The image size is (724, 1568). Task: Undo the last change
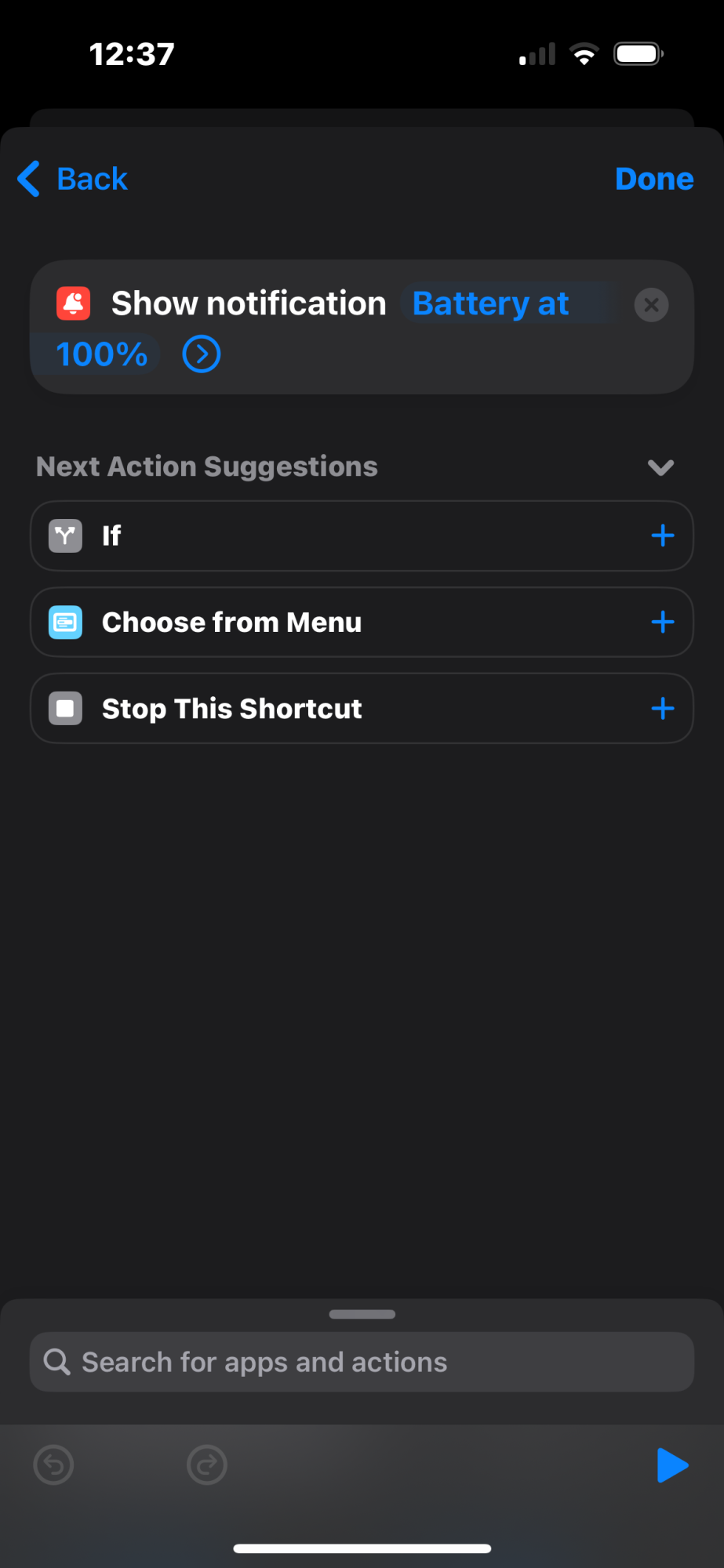click(x=54, y=1465)
